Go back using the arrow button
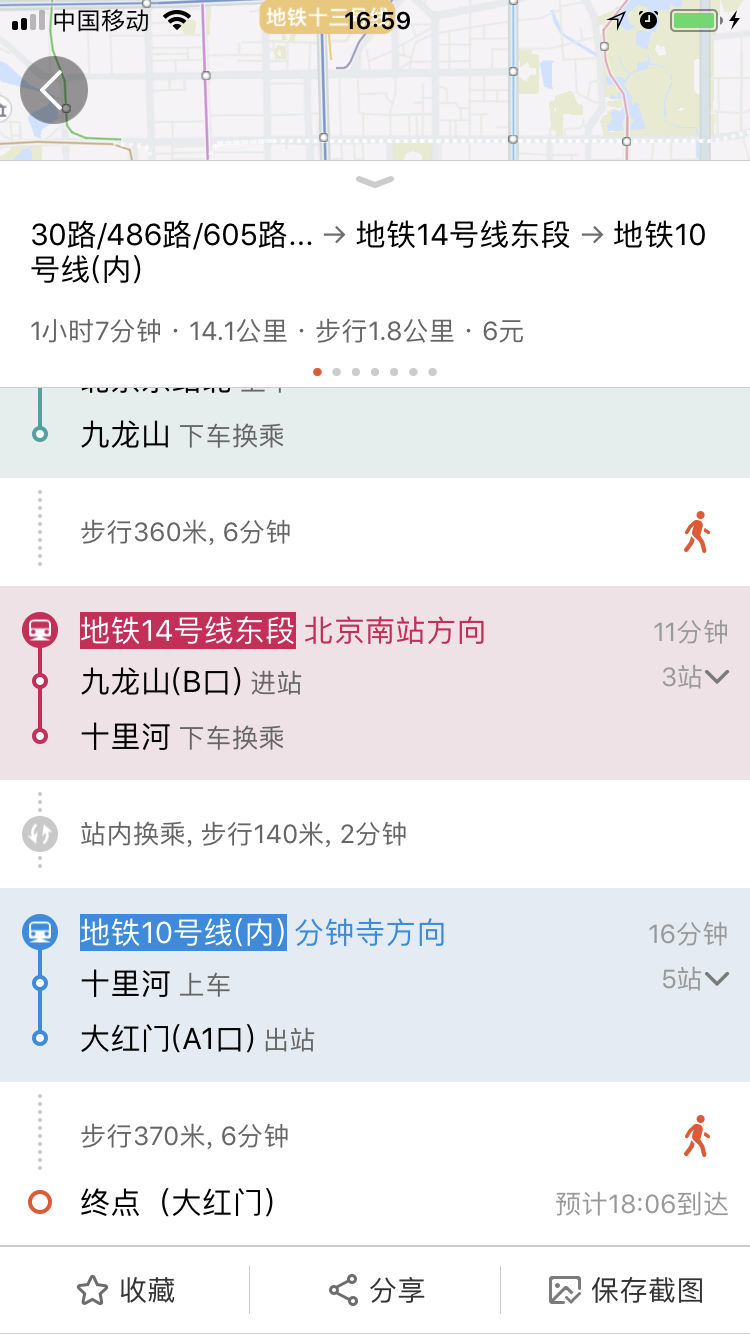The height and width of the screenshot is (1334, 750). pyautogui.click(x=54, y=91)
